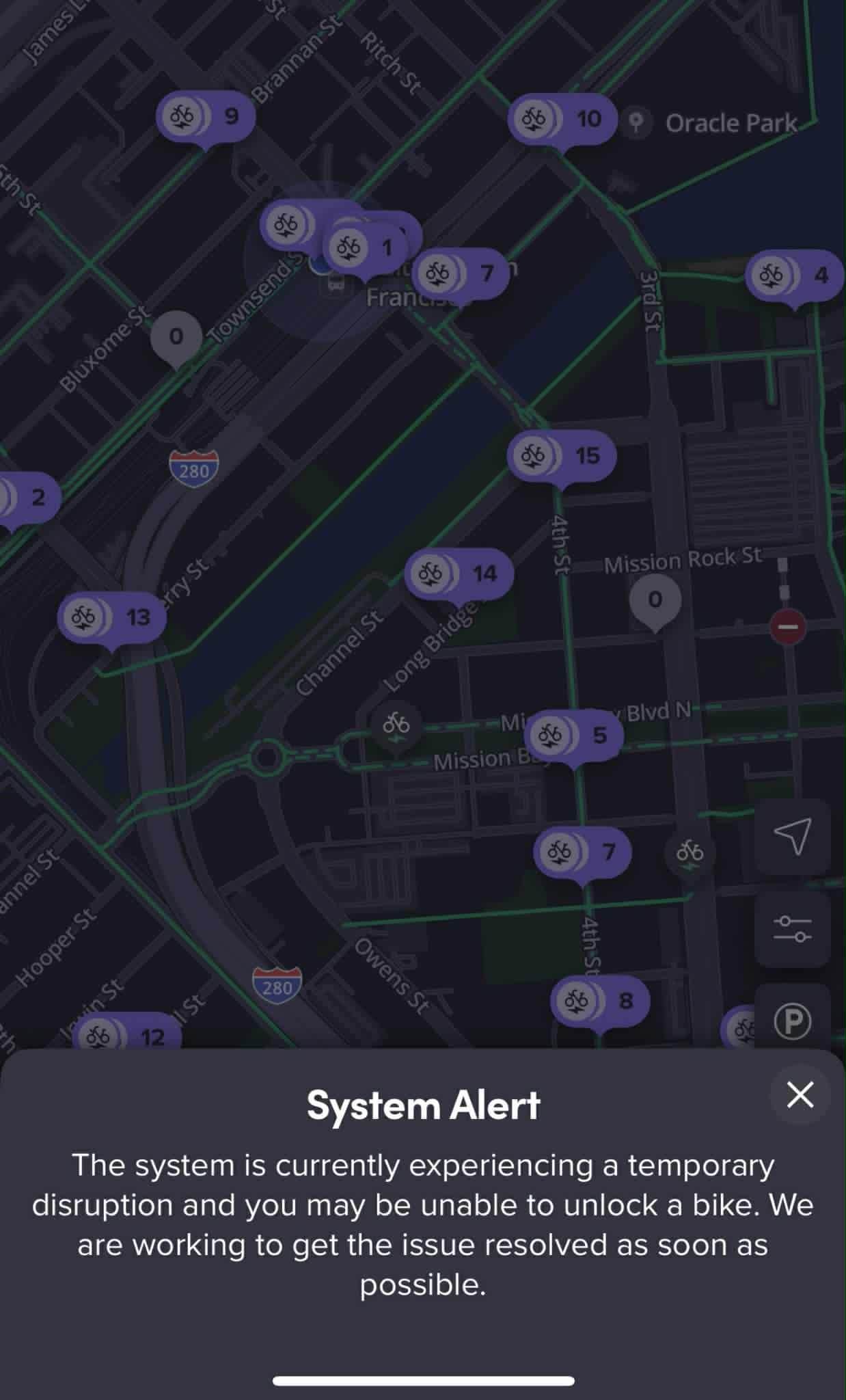Select the empty station below Mission Rock St

click(655, 600)
